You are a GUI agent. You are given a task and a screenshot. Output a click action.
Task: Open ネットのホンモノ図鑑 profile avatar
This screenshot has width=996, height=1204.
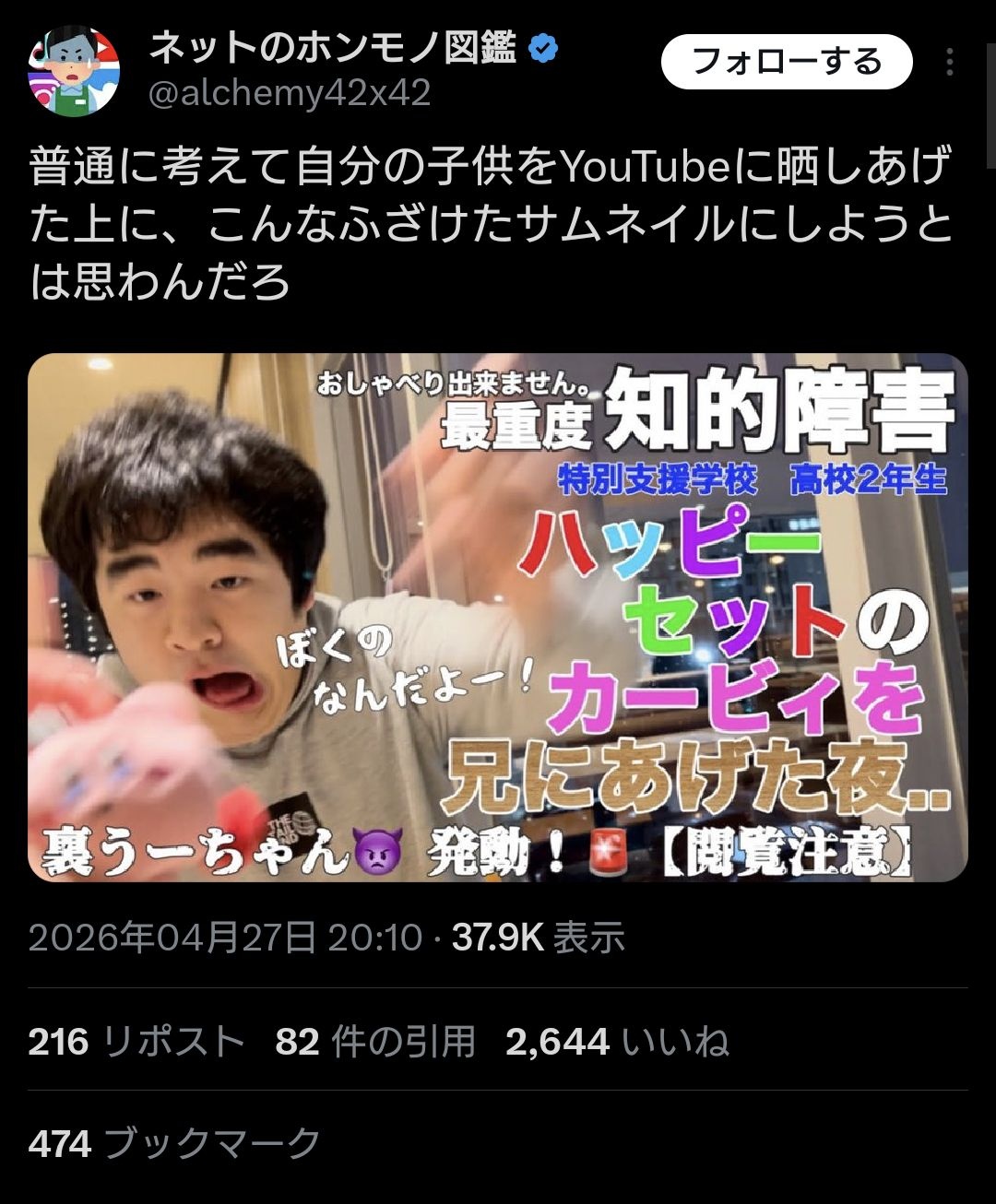point(74,70)
